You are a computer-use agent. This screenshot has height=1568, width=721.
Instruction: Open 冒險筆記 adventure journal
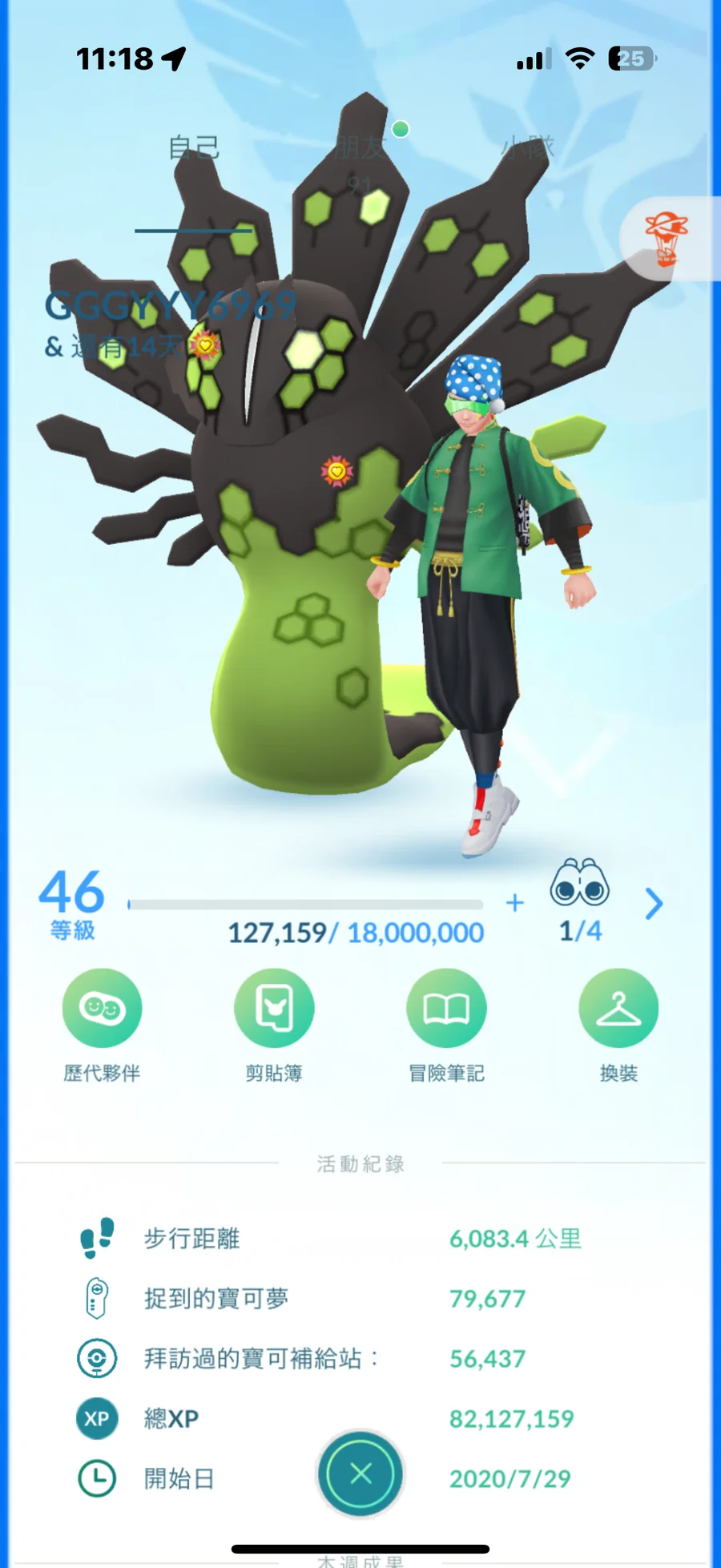446,1008
